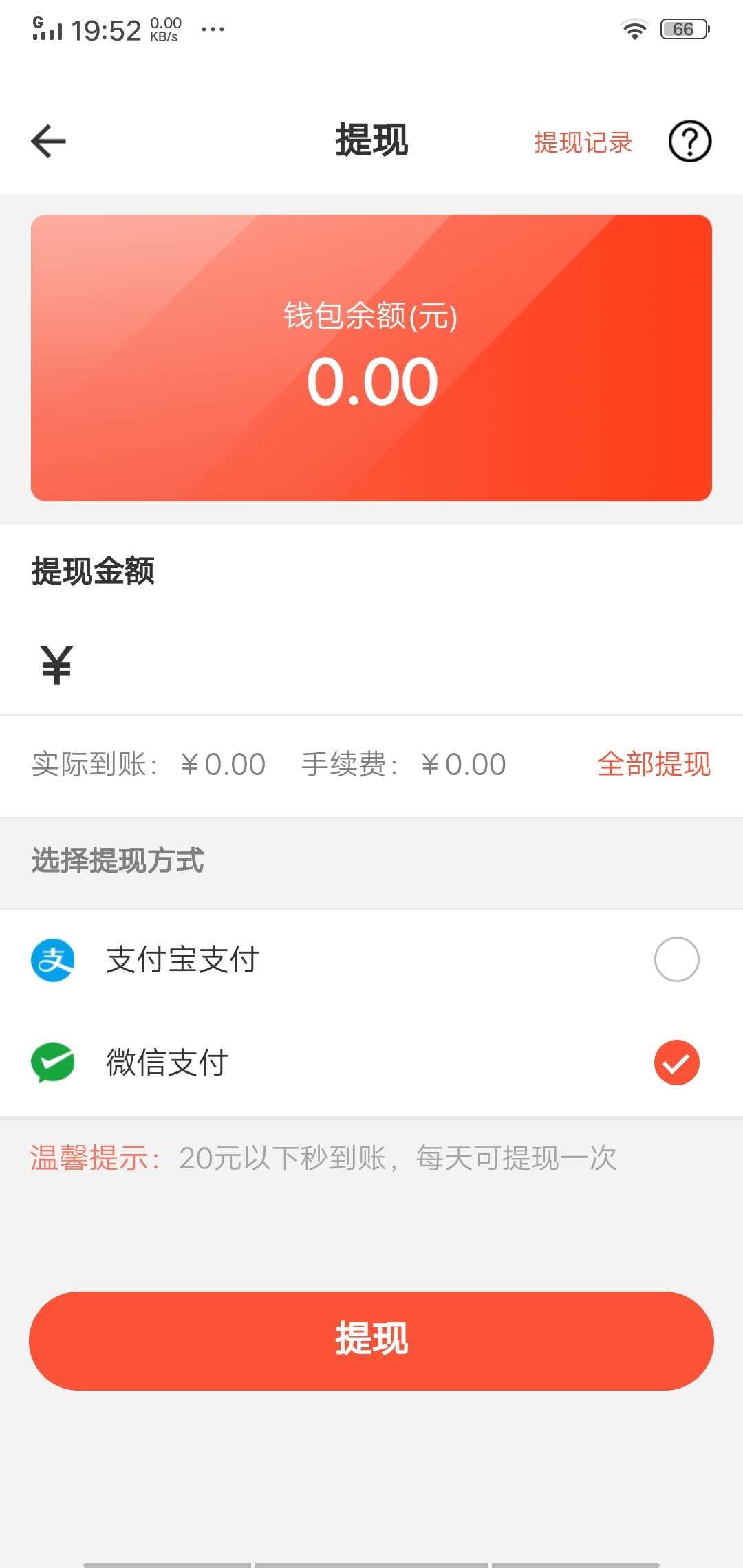Tap the WeChat Pay green logo icon
Screen dimensions: 743x1568
[x=53, y=1063]
